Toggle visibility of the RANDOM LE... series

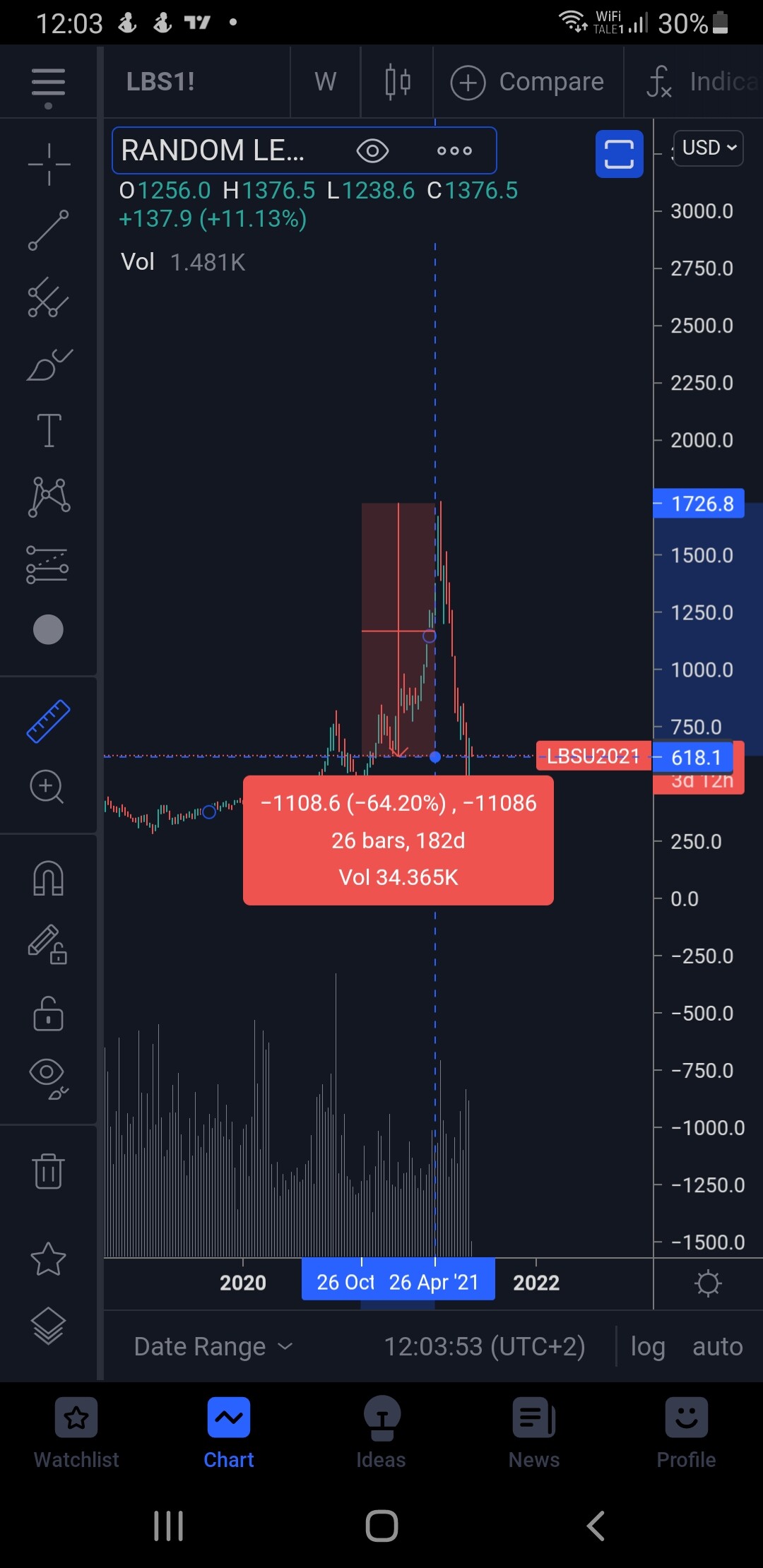[x=372, y=150]
